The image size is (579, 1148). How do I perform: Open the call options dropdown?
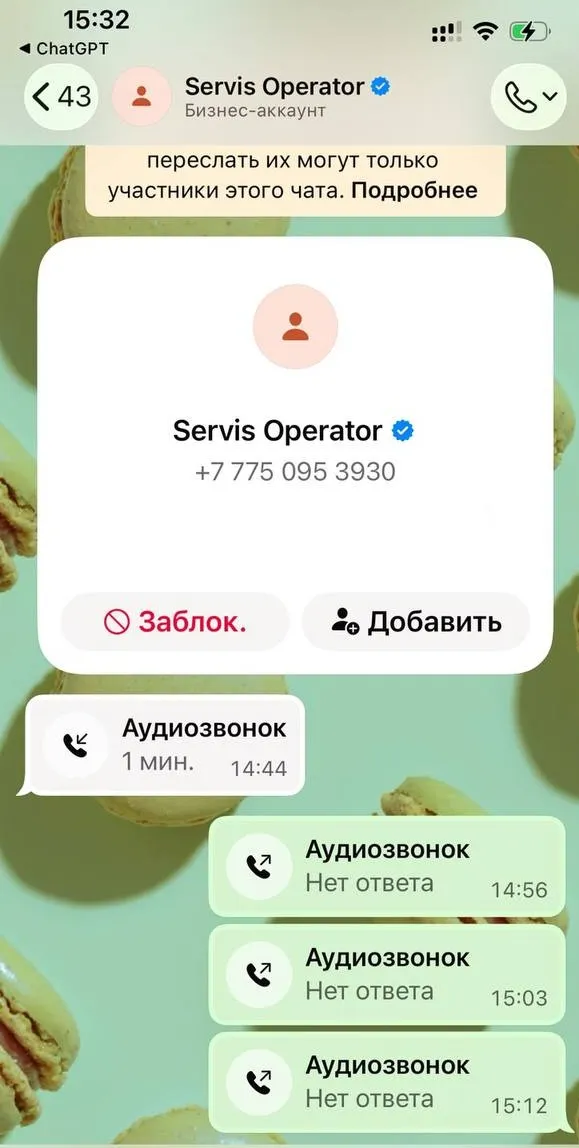click(x=528, y=97)
